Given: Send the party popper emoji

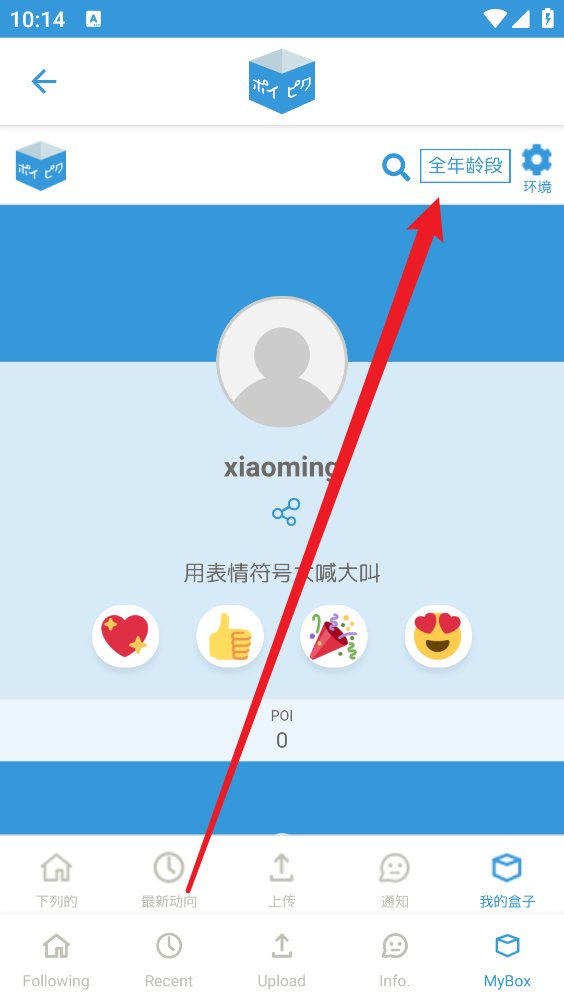Looking at the screenshot, I should point(334,636).
